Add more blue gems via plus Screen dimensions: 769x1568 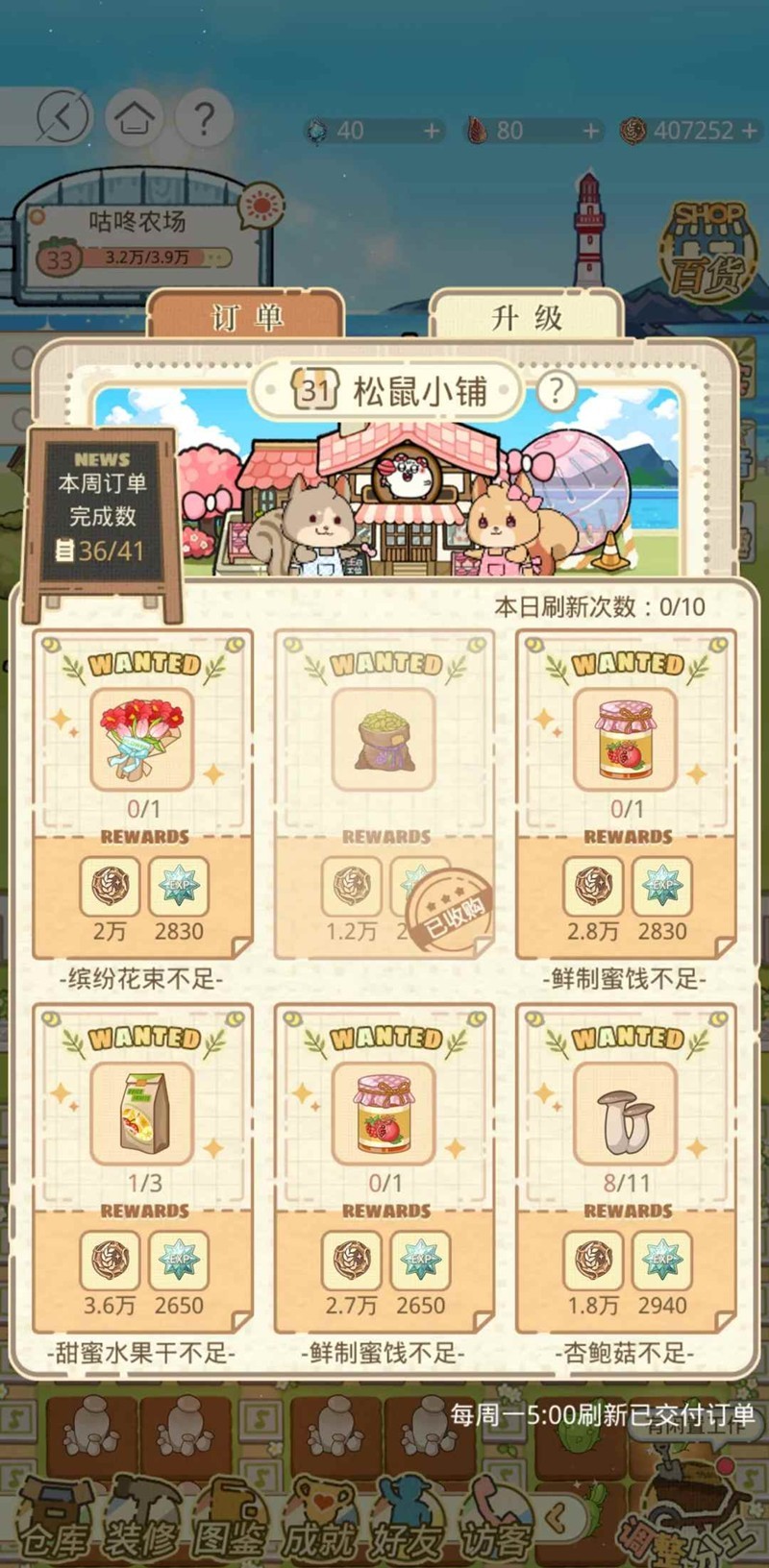tap(433, 131)
